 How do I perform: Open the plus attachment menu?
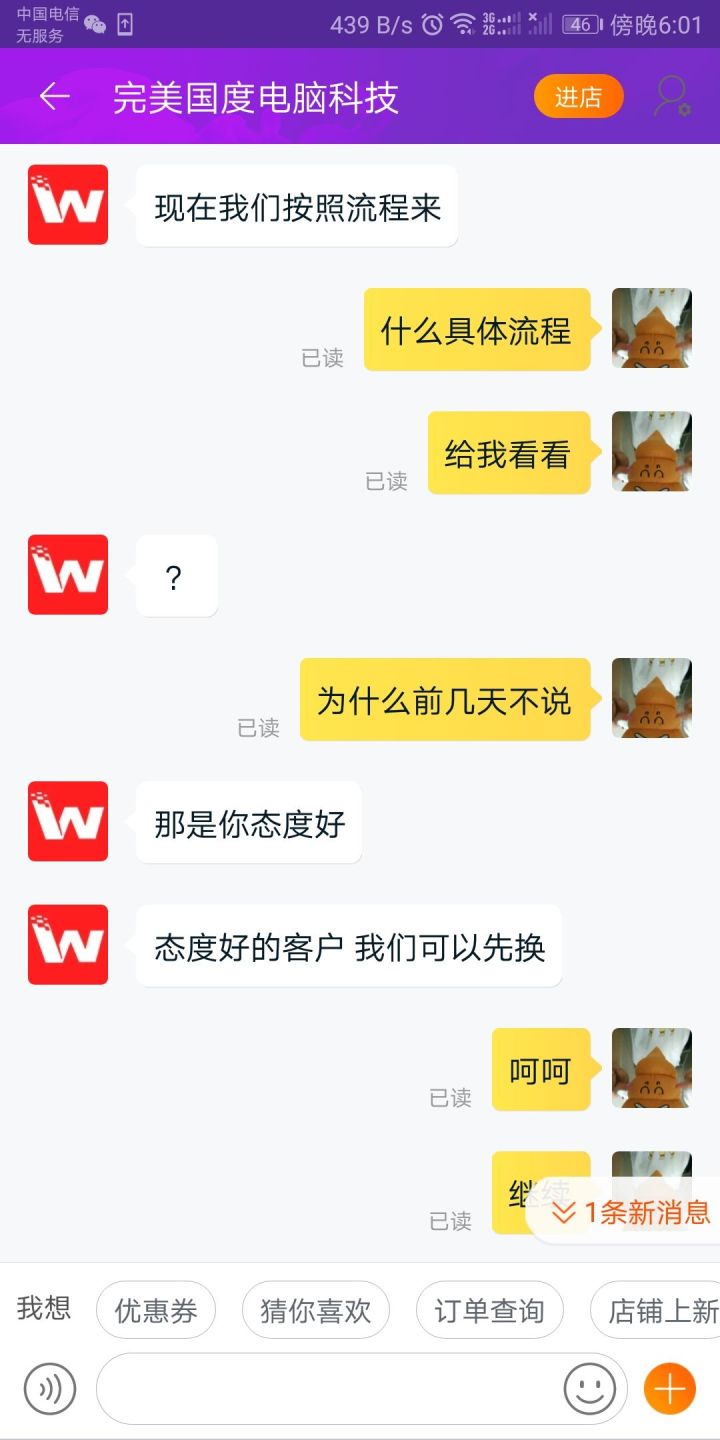[x=669, y=1389]
